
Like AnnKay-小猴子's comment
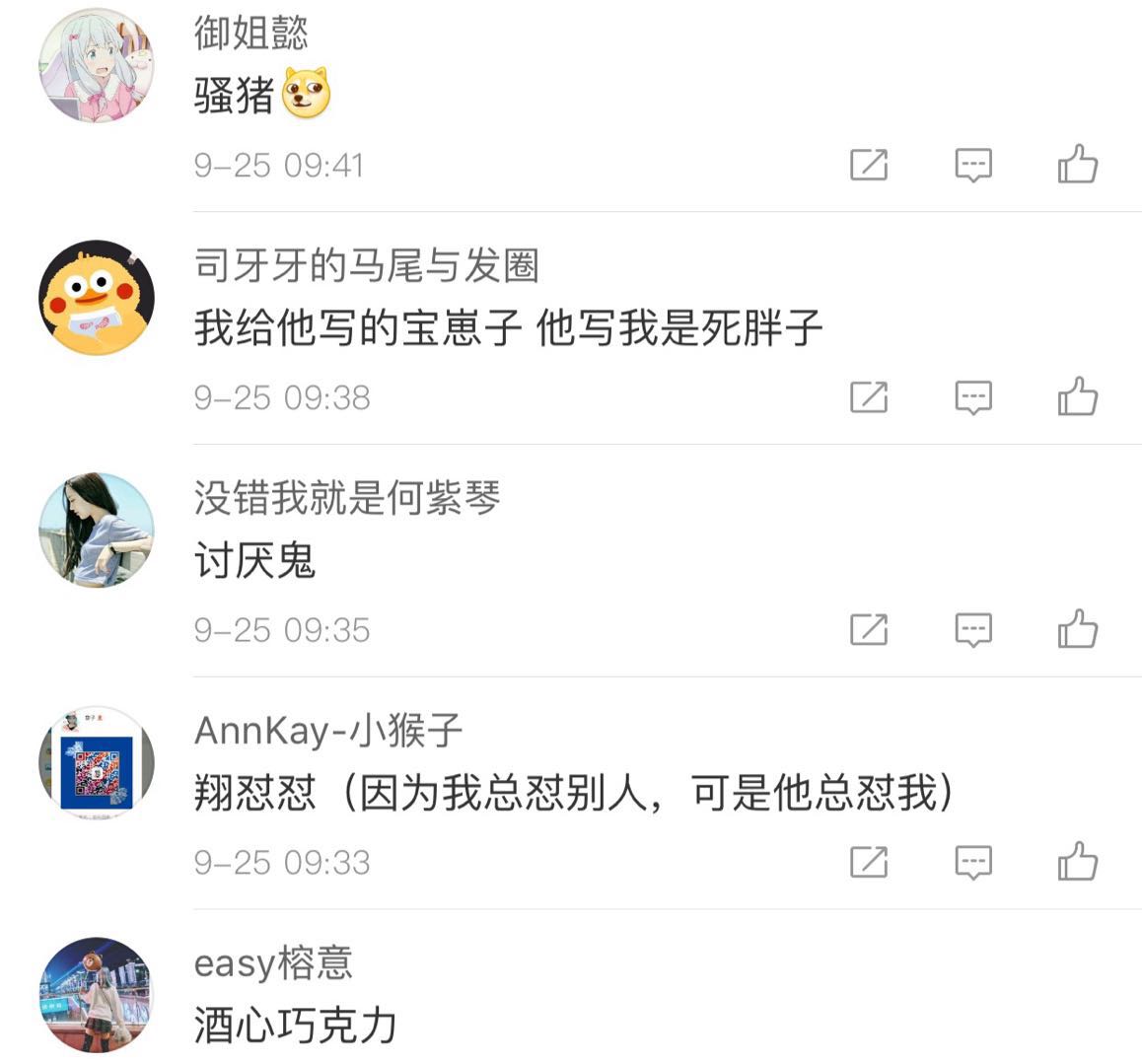(1077, 862)
